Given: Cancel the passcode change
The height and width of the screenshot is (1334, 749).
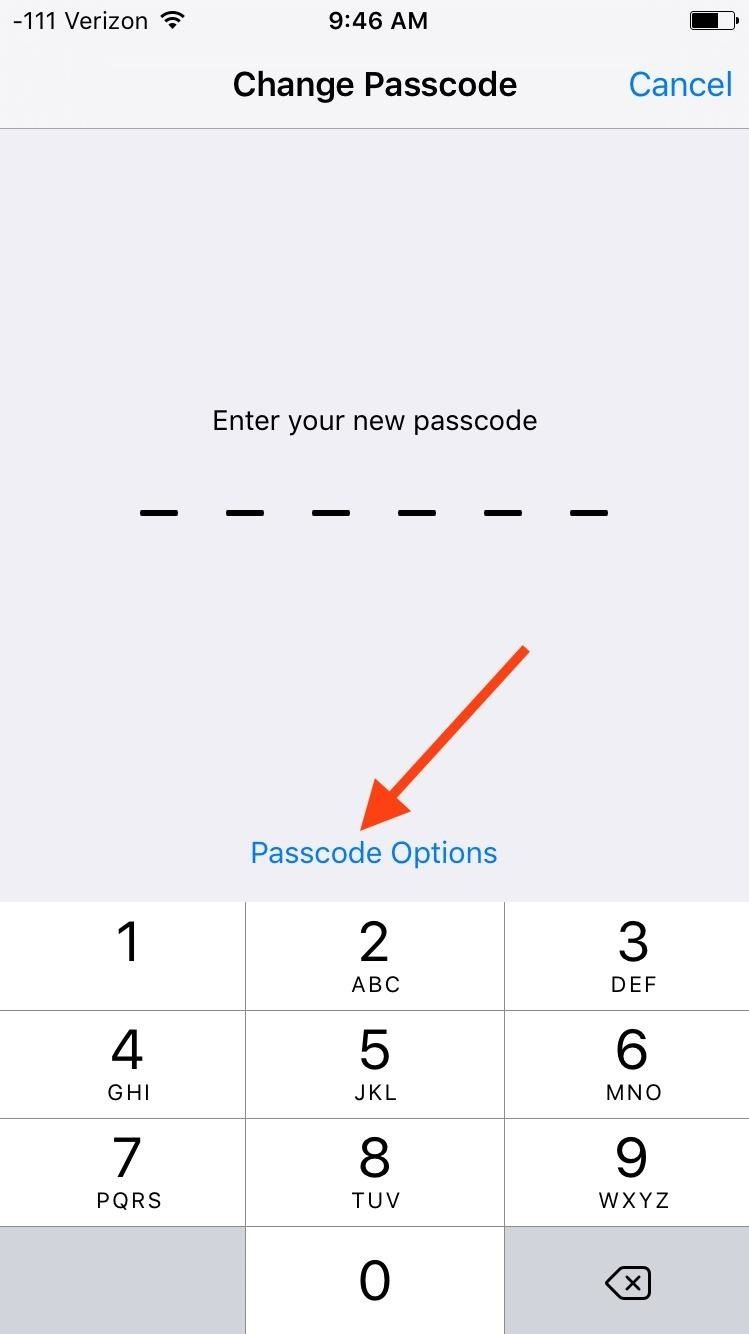Looking at the screenshot, I should [681, 84].
